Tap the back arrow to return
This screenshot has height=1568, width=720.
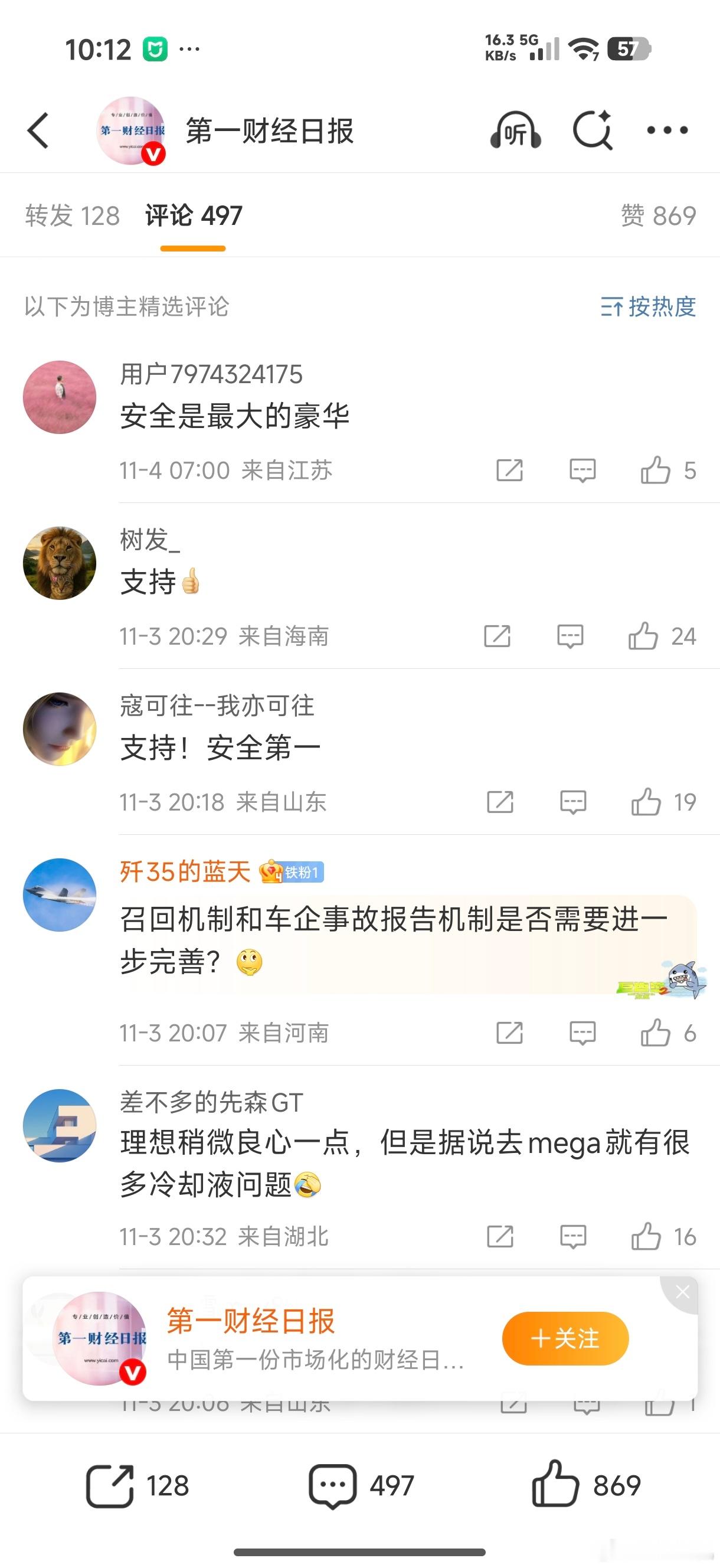click(x=38, y=130)
